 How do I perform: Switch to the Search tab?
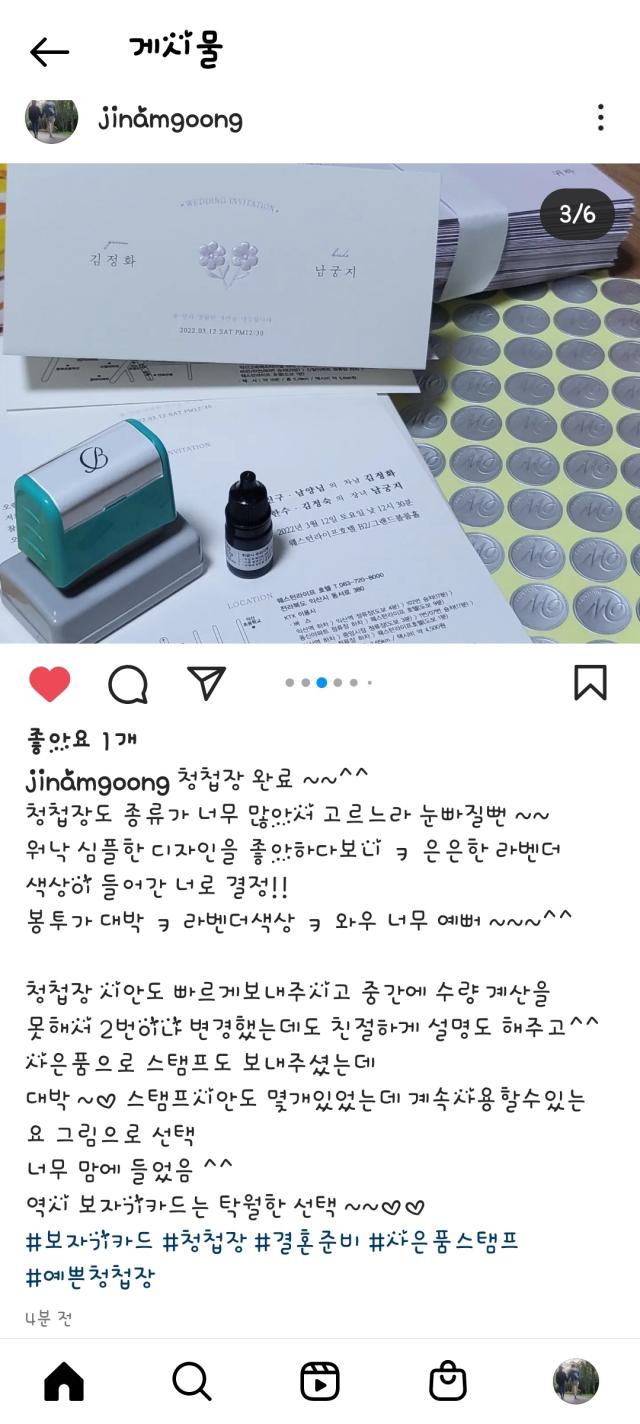click(191, 1381)
